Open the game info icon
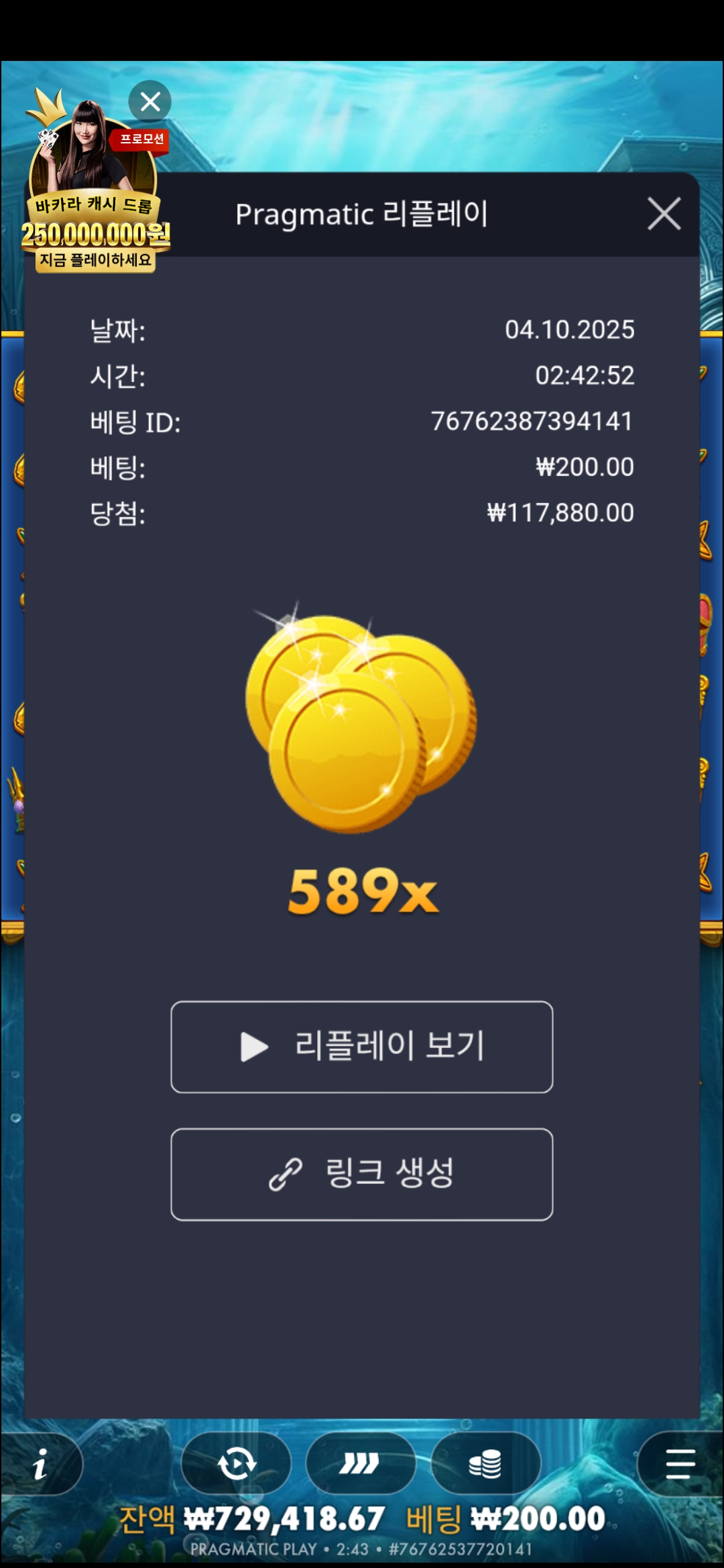 40,1464
